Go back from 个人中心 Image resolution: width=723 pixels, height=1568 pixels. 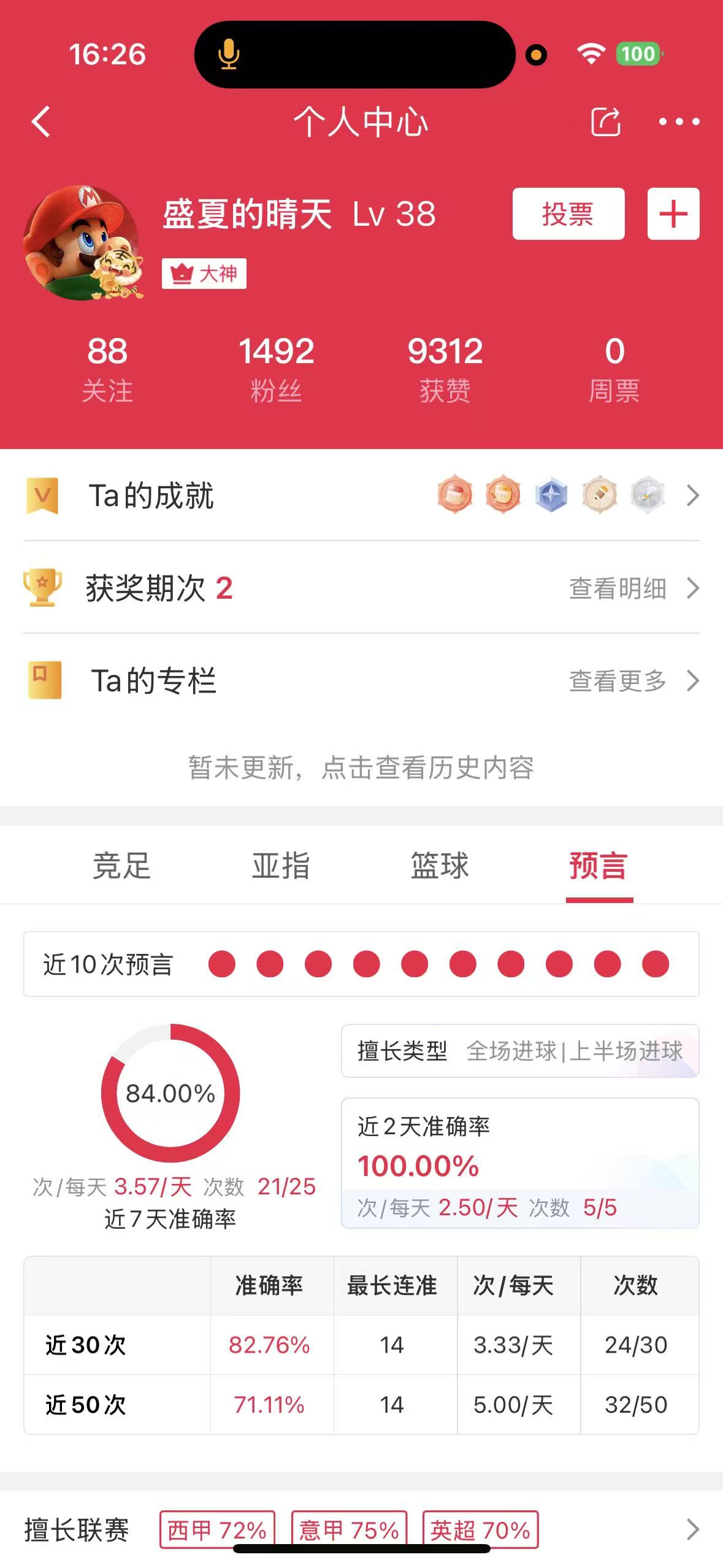[x=41, y=121]
